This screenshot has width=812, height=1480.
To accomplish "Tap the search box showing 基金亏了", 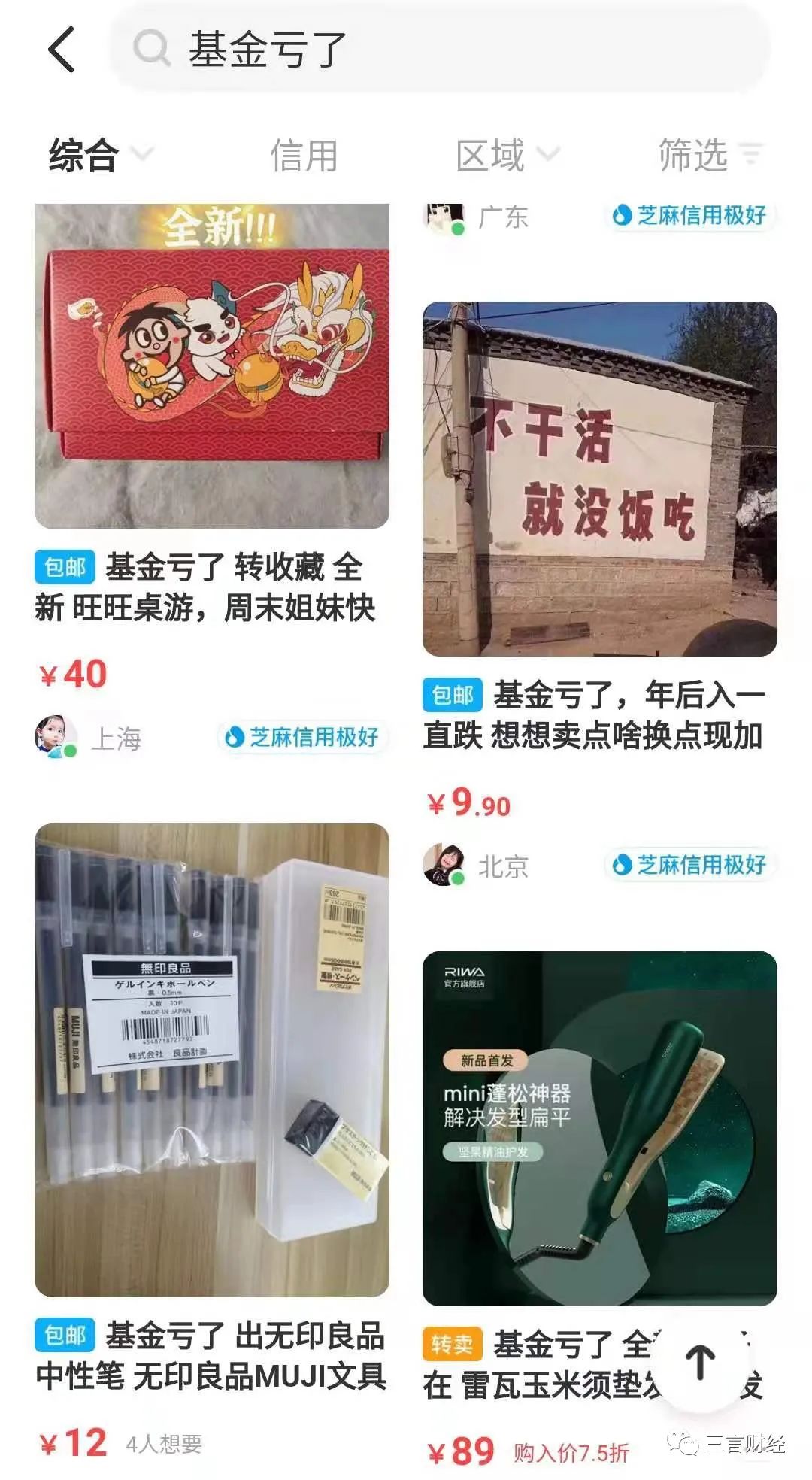I will point(440,50).
